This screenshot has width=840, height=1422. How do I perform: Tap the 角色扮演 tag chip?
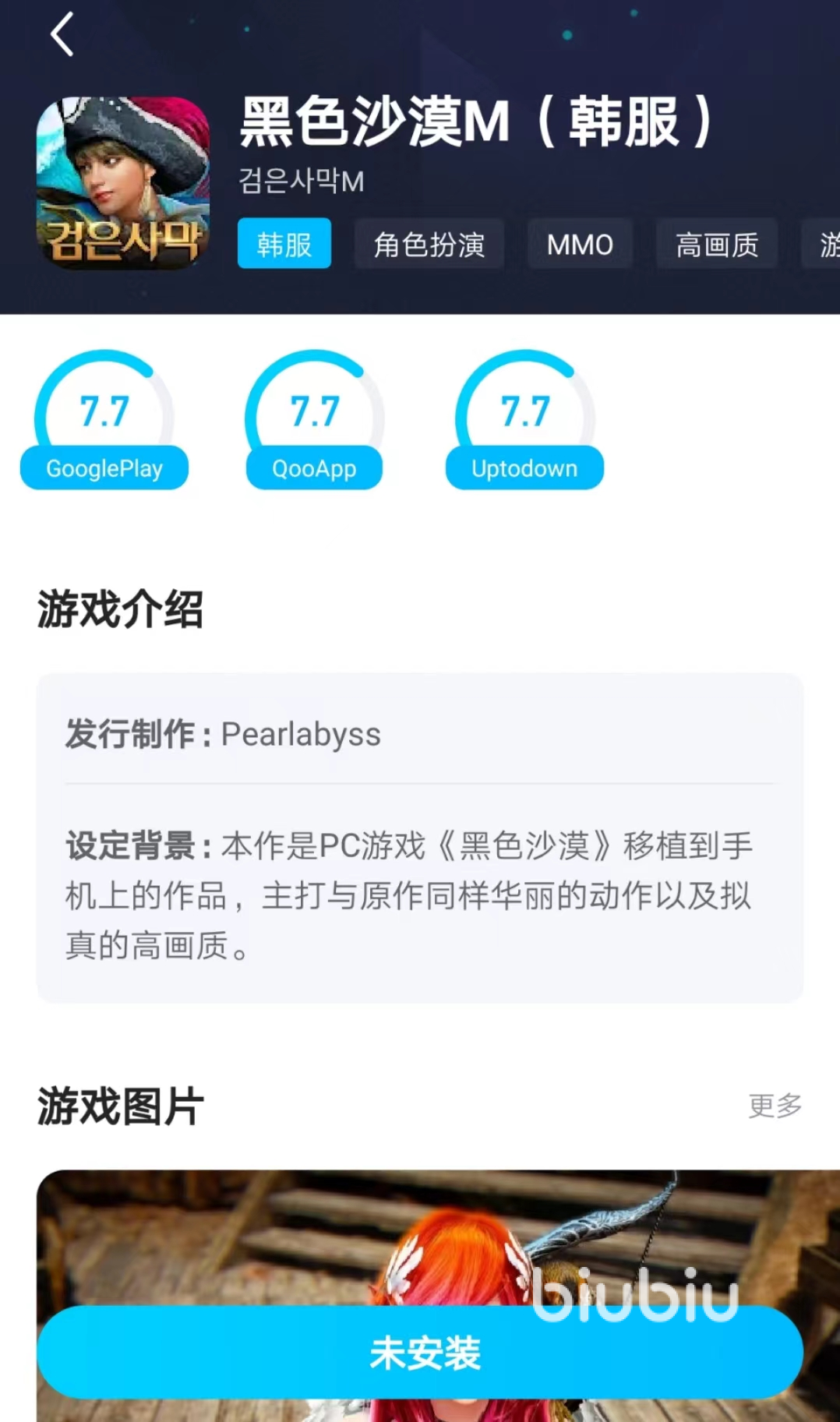429,245
